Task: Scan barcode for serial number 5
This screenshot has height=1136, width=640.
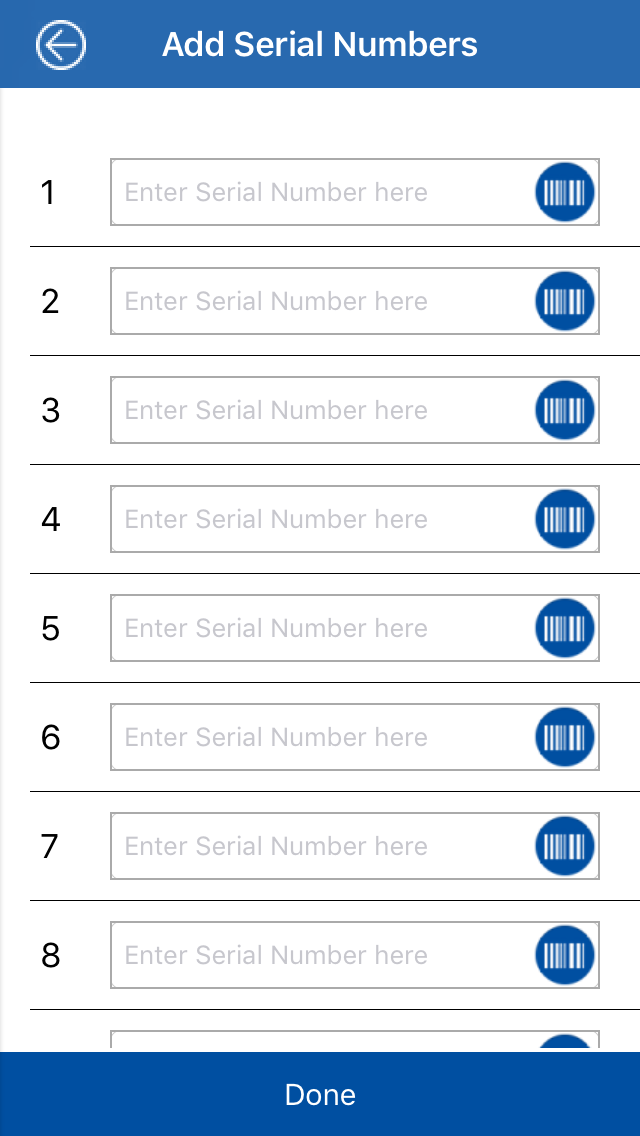Action: coord(565,628)
